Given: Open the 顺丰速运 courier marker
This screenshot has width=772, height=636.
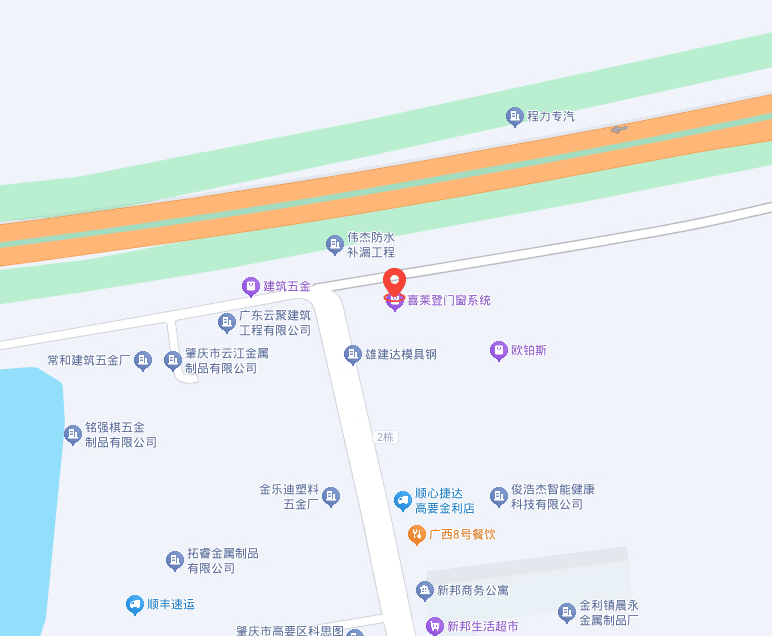Looking at the screenshot, I should (134, 604).
